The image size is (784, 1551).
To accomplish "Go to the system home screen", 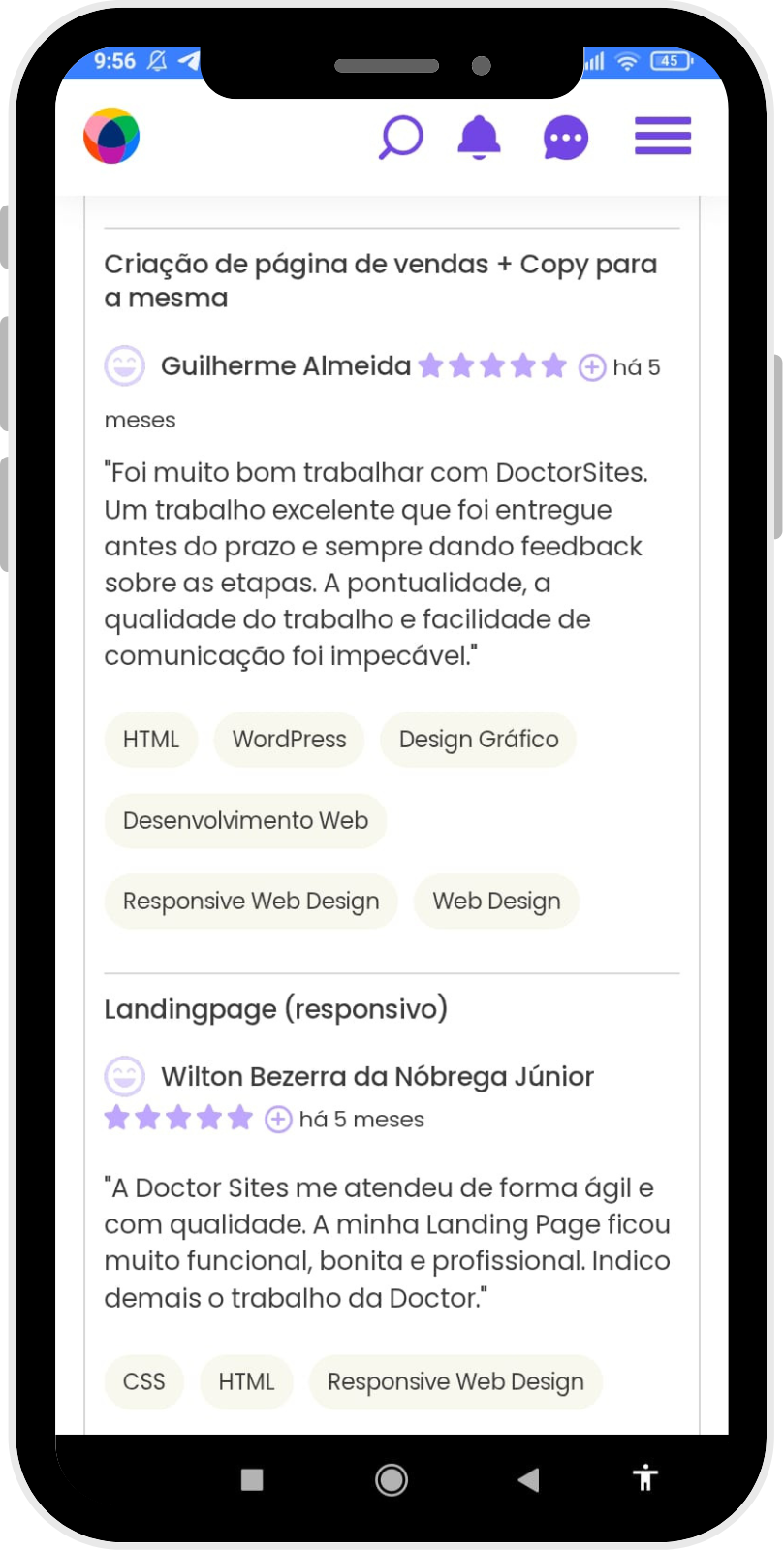I will tap(392, 1479).
